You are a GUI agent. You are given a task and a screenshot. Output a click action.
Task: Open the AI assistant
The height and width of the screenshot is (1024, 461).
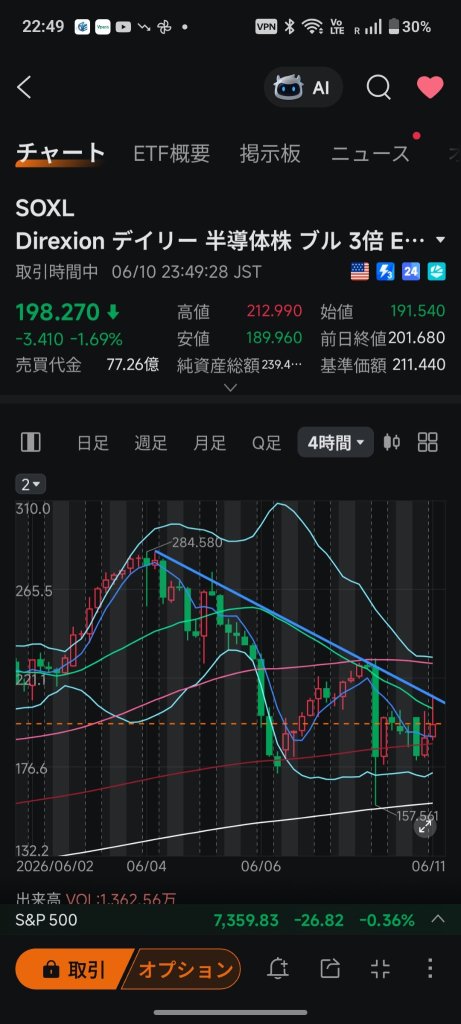[x=303, y=88]
